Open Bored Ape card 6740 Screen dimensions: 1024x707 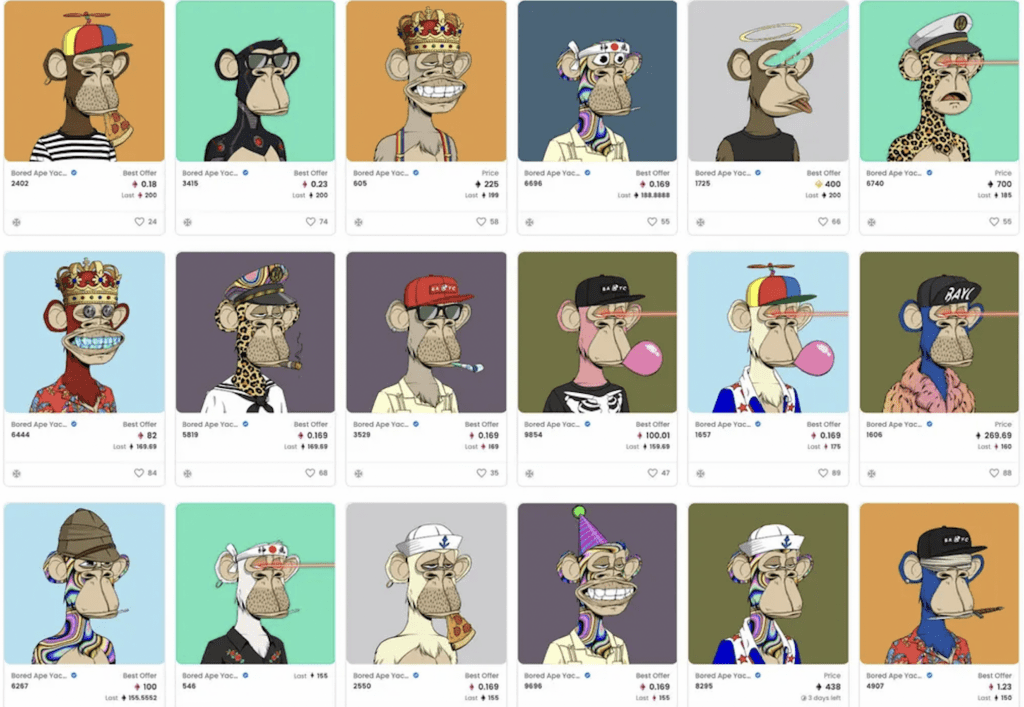tap(939, 81)
